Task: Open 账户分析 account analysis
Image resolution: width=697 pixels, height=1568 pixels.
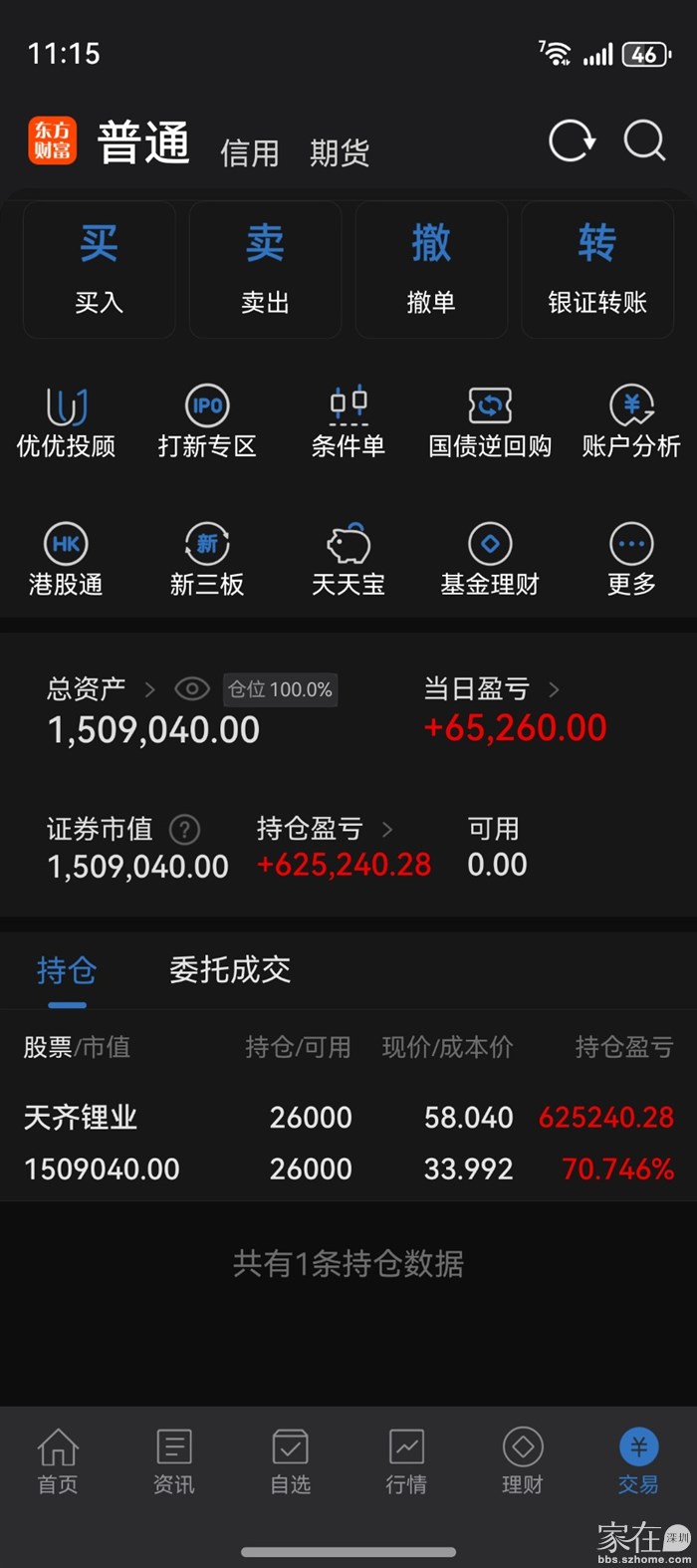Action: tap(631, 421)
